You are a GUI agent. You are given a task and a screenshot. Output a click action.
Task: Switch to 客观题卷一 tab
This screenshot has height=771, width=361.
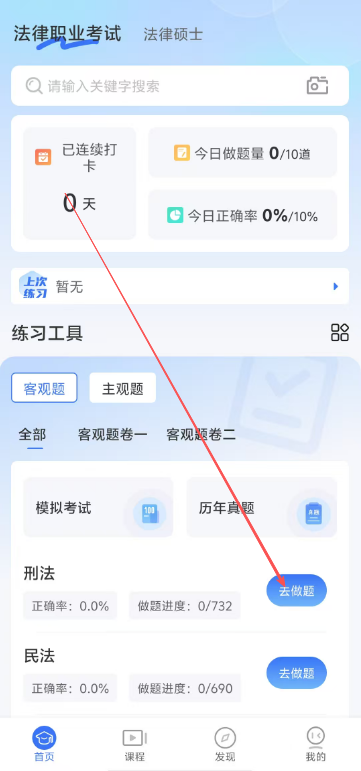pos(112,435)
